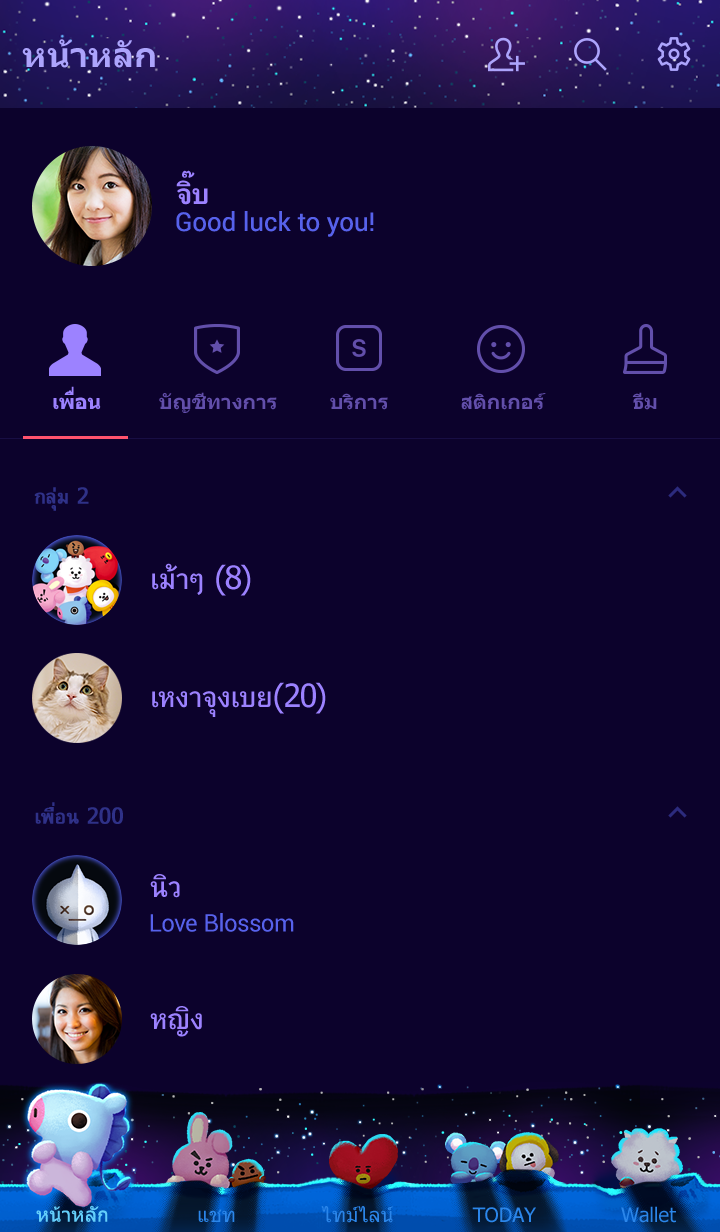This screenshot has height=1232, width=720.
Task: Open the add friend icon
Action: point(505,55)
